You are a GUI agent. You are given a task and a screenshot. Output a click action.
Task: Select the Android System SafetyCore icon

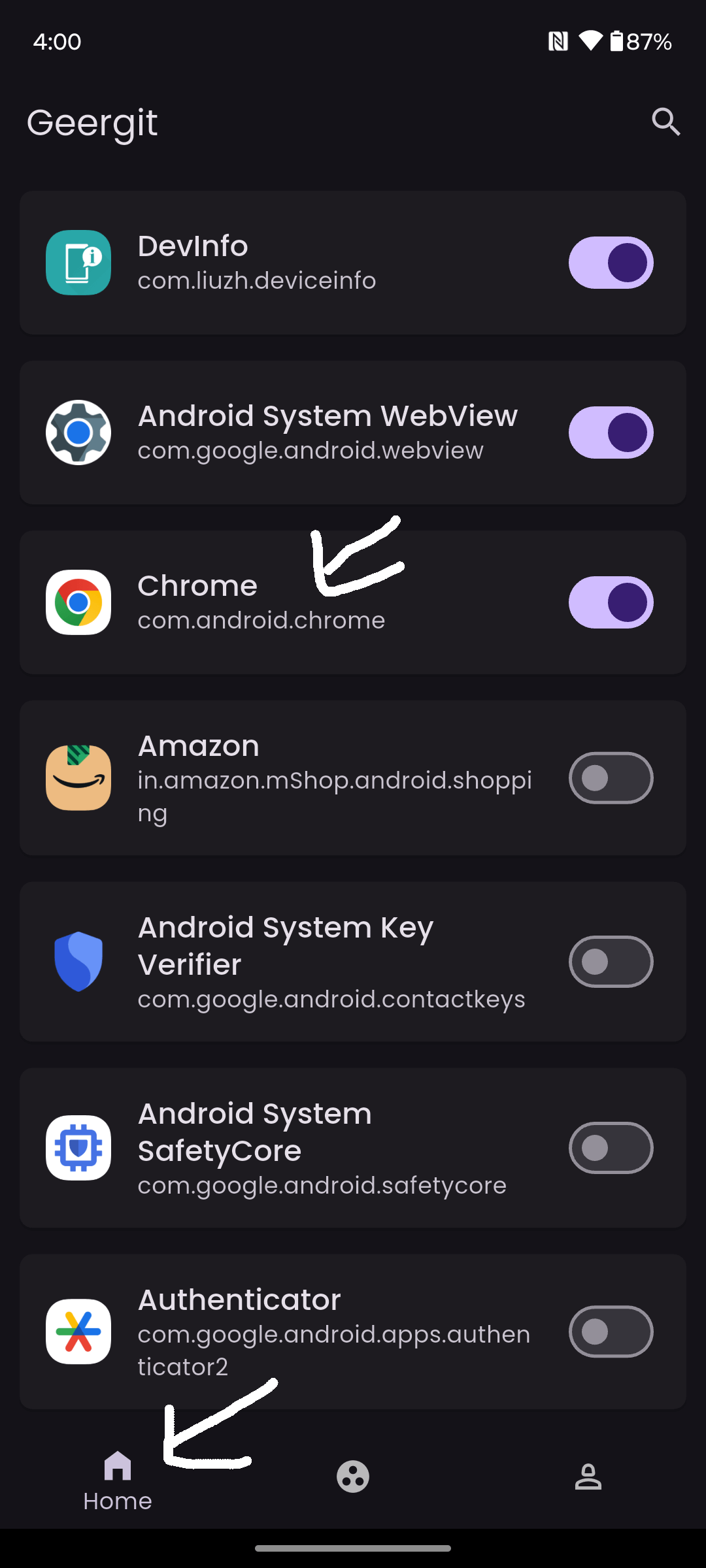coord(78,1148)
